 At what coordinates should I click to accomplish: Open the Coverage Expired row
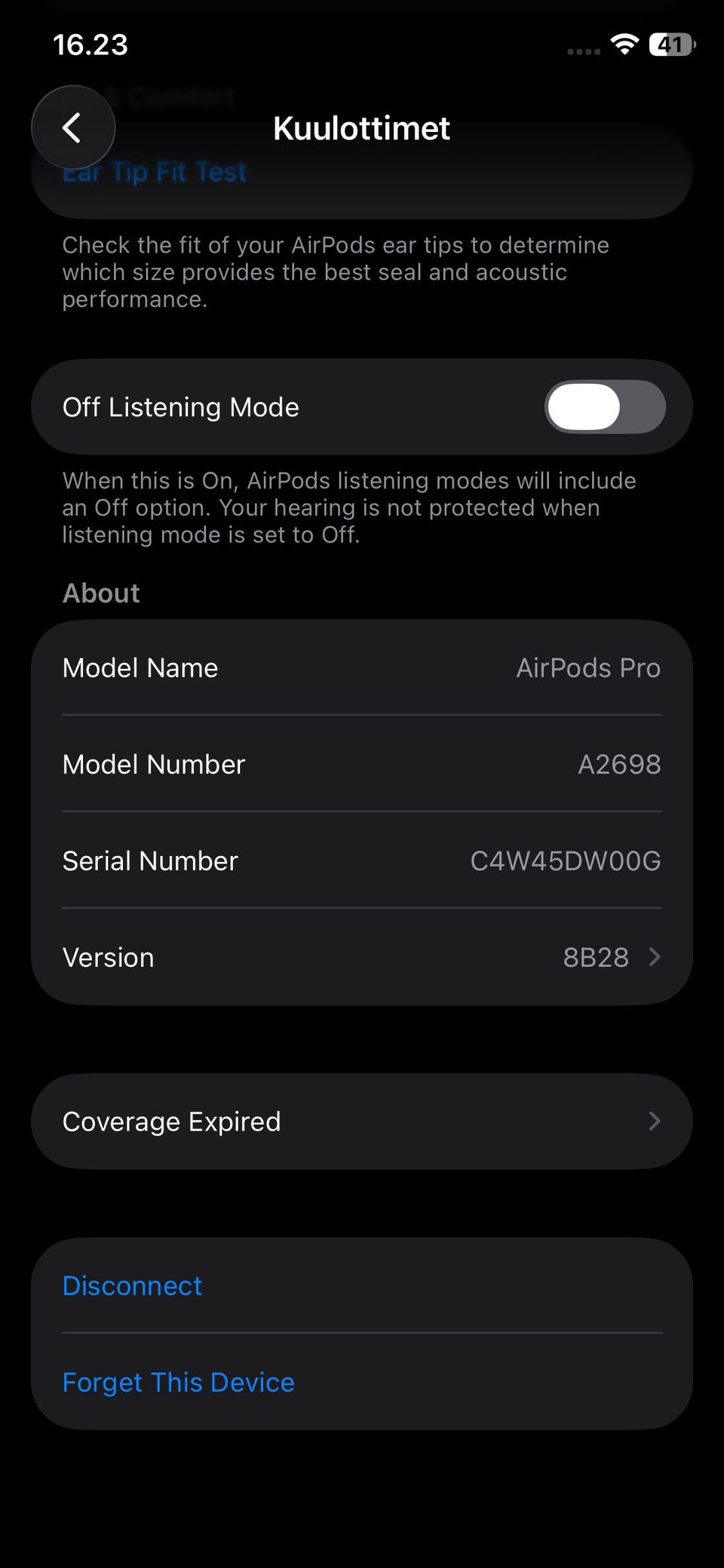(x=362, y=1122)
